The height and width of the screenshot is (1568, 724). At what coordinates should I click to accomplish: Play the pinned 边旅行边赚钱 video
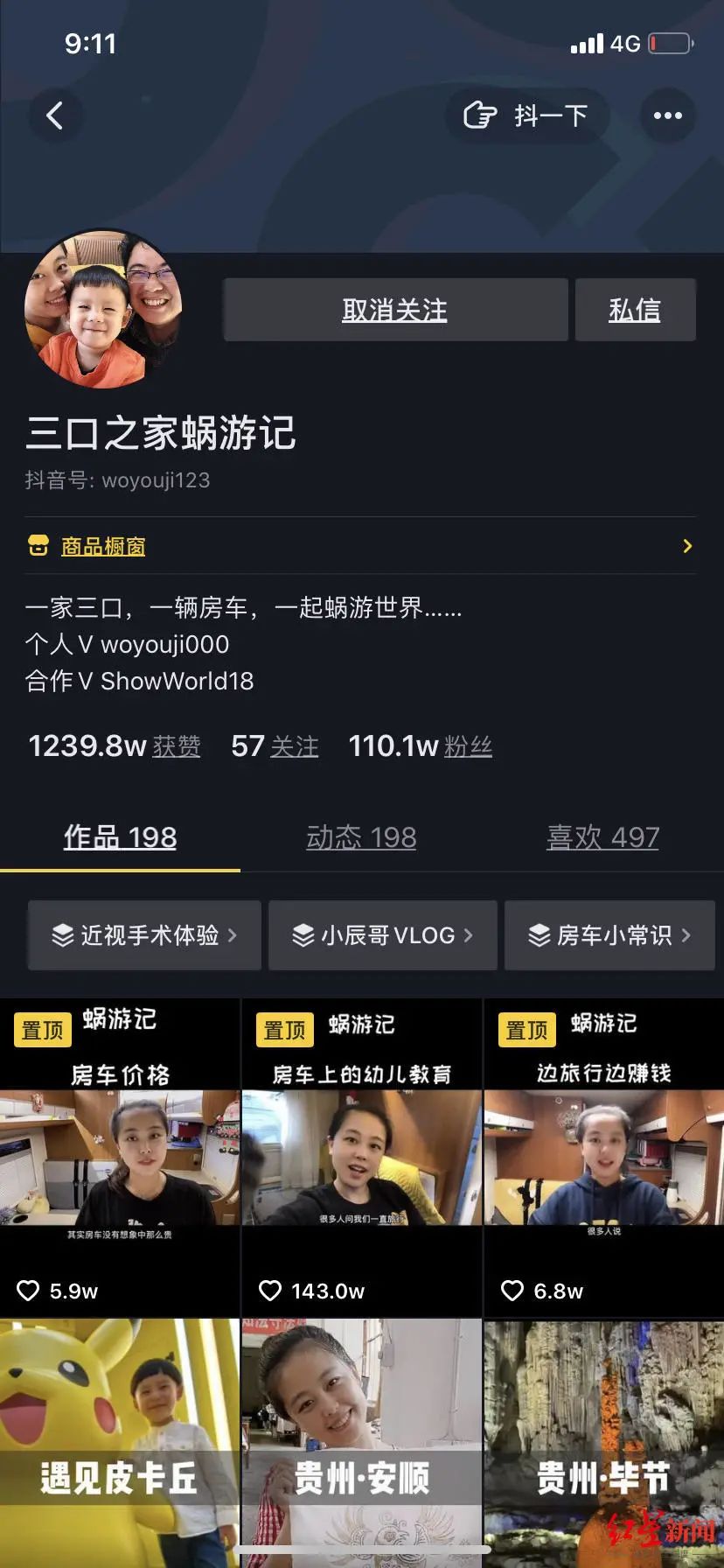pos(603,1155)
